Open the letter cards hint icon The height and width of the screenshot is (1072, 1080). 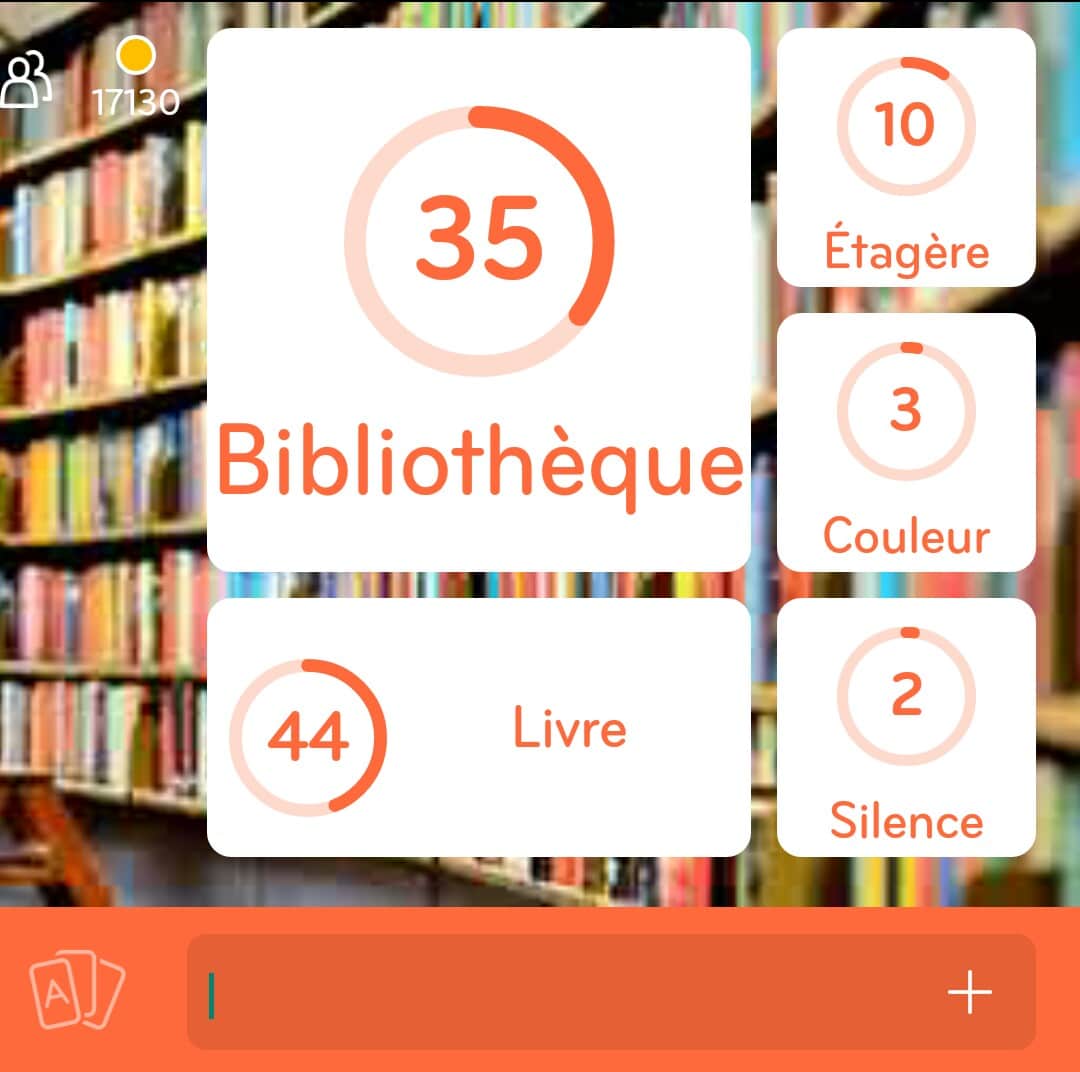click(76, 990)
